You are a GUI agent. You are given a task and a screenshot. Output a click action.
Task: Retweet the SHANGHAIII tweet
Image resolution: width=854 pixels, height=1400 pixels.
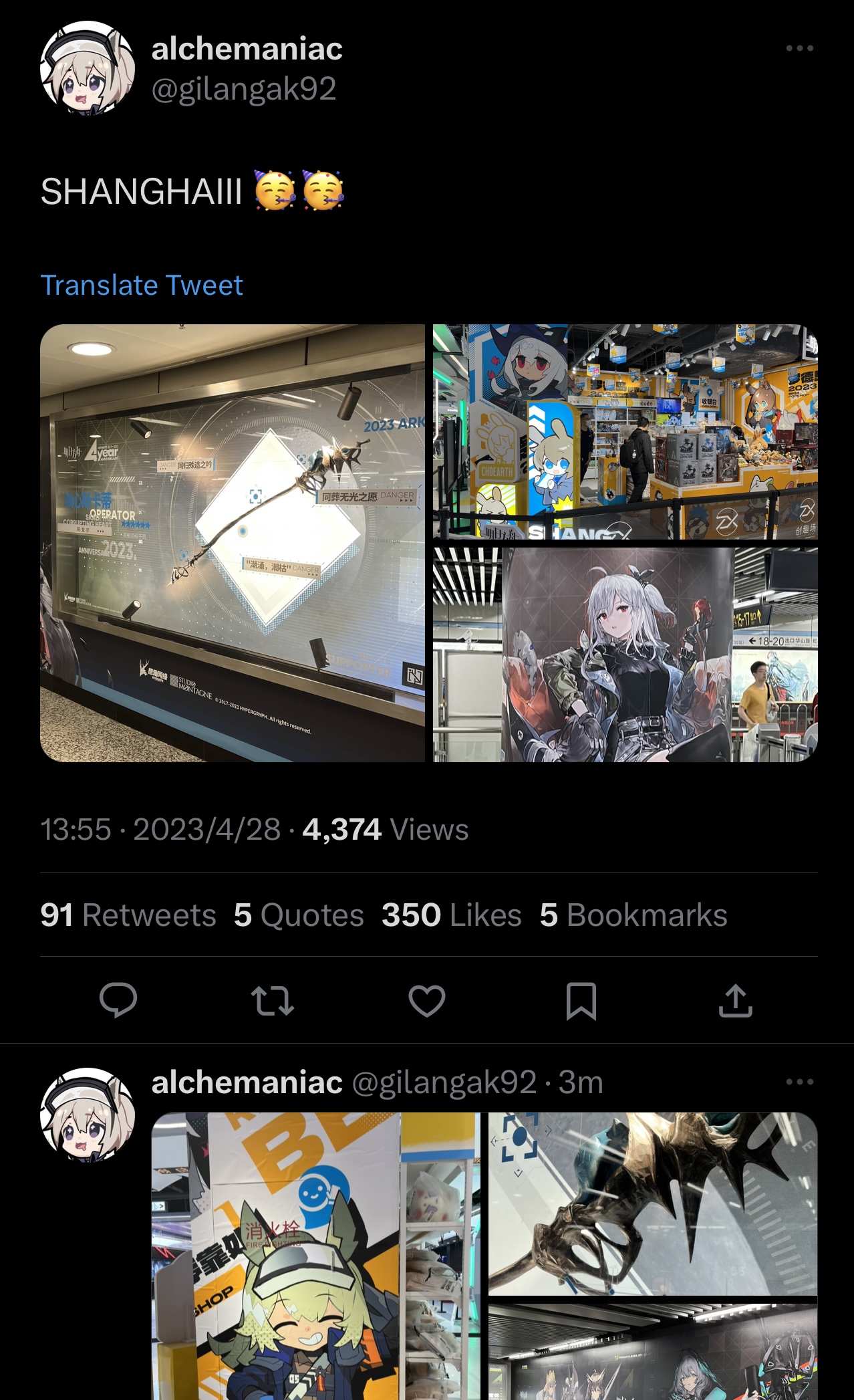pos(273,1000)
